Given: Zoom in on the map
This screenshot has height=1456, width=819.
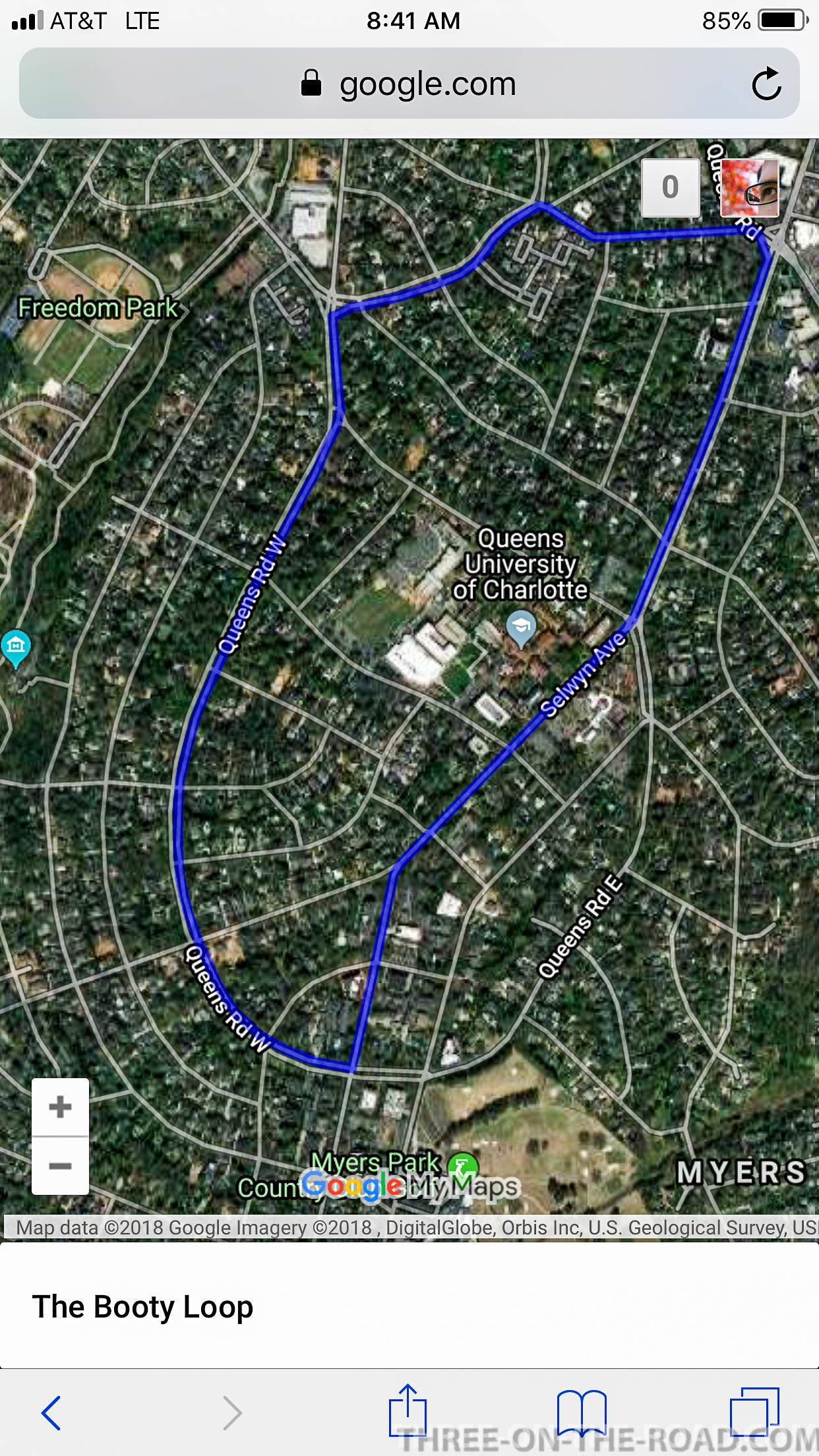Looking at the screenshot, I should pyautogui.click(x=60, y=1107).
